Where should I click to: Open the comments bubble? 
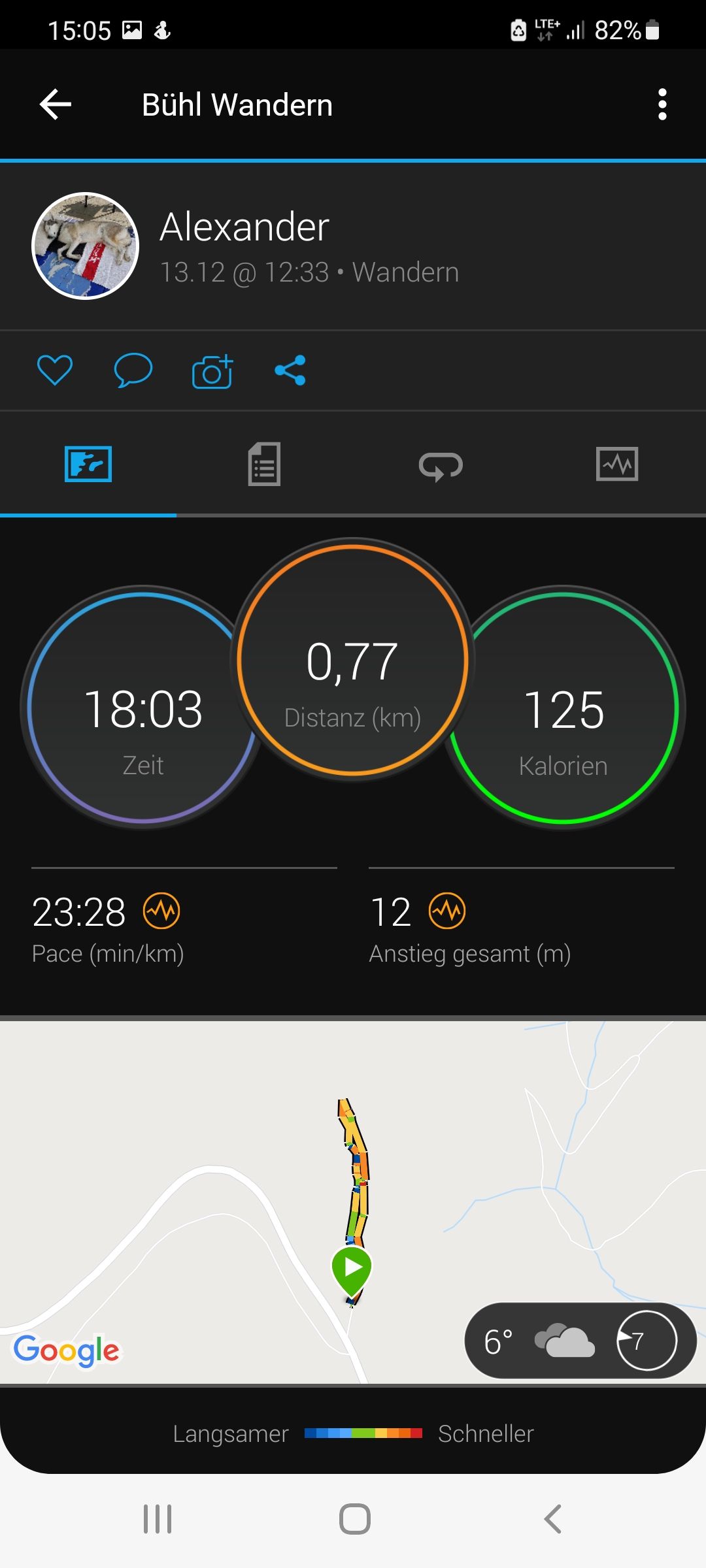[x=133, y=370]
